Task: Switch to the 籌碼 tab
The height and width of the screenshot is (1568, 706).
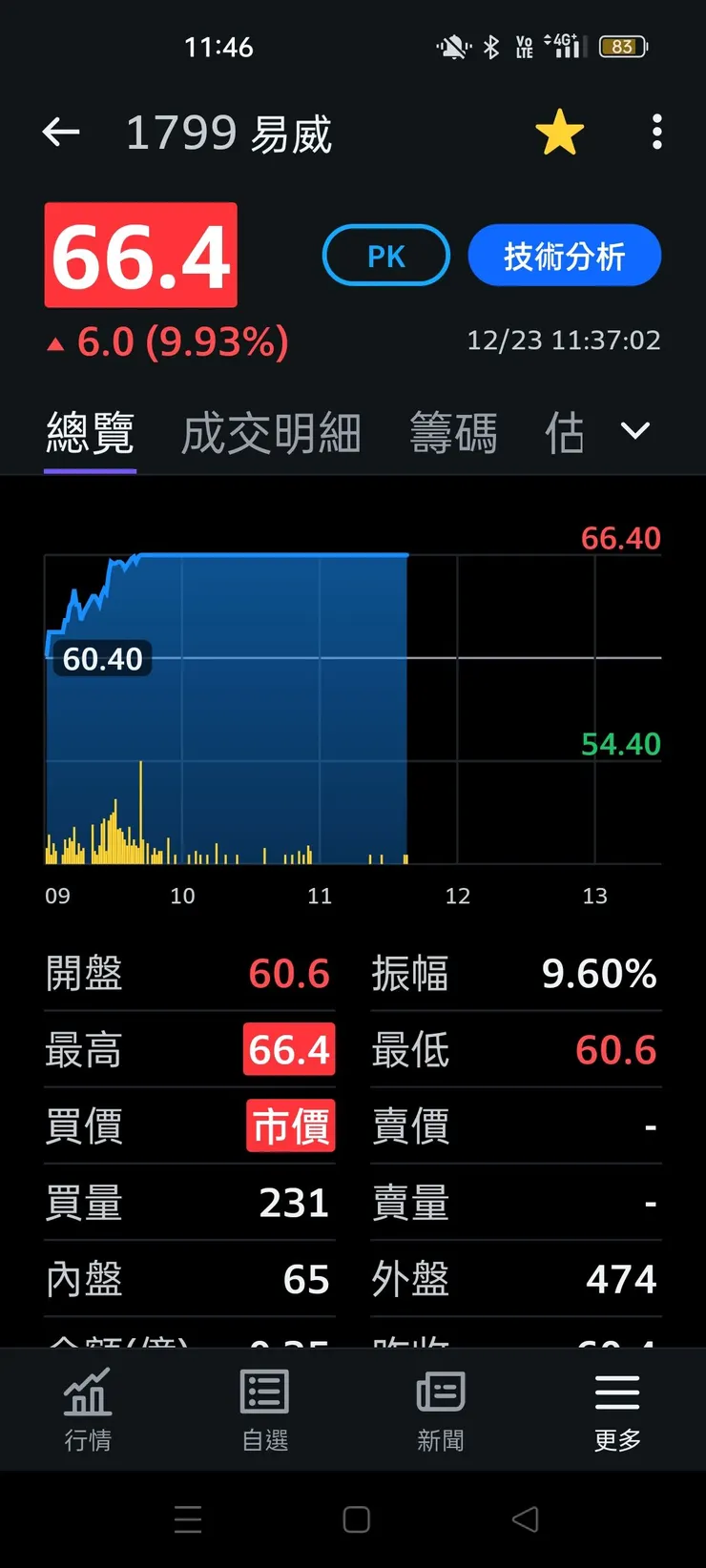Action: [453, 431]
